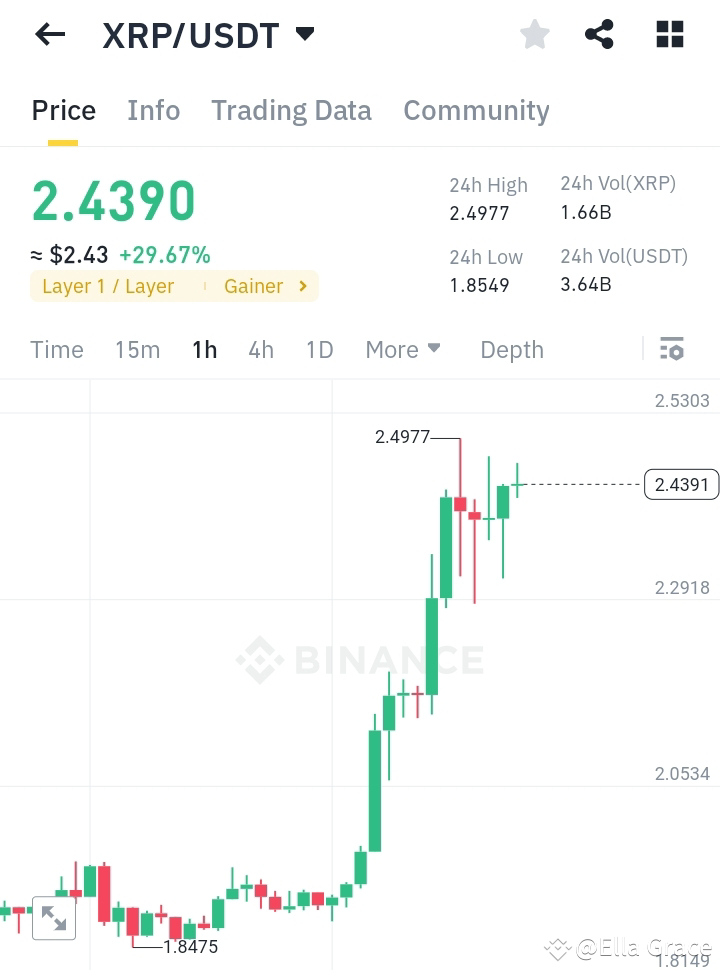Switch chart to 4h timeframe
This screenshot has height=970, width=720.
coord(261,349)
